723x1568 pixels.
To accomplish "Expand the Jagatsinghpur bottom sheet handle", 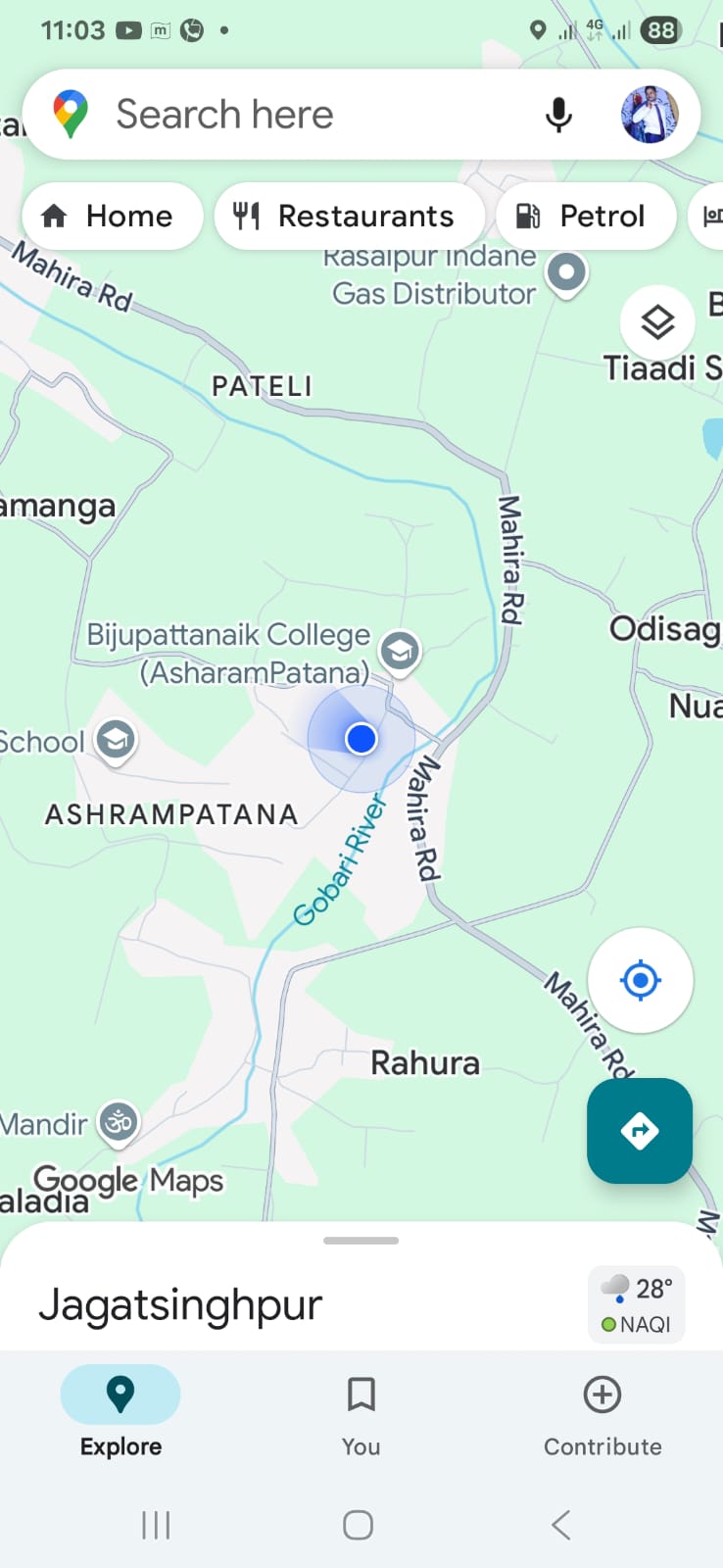I will [361, 1241].
